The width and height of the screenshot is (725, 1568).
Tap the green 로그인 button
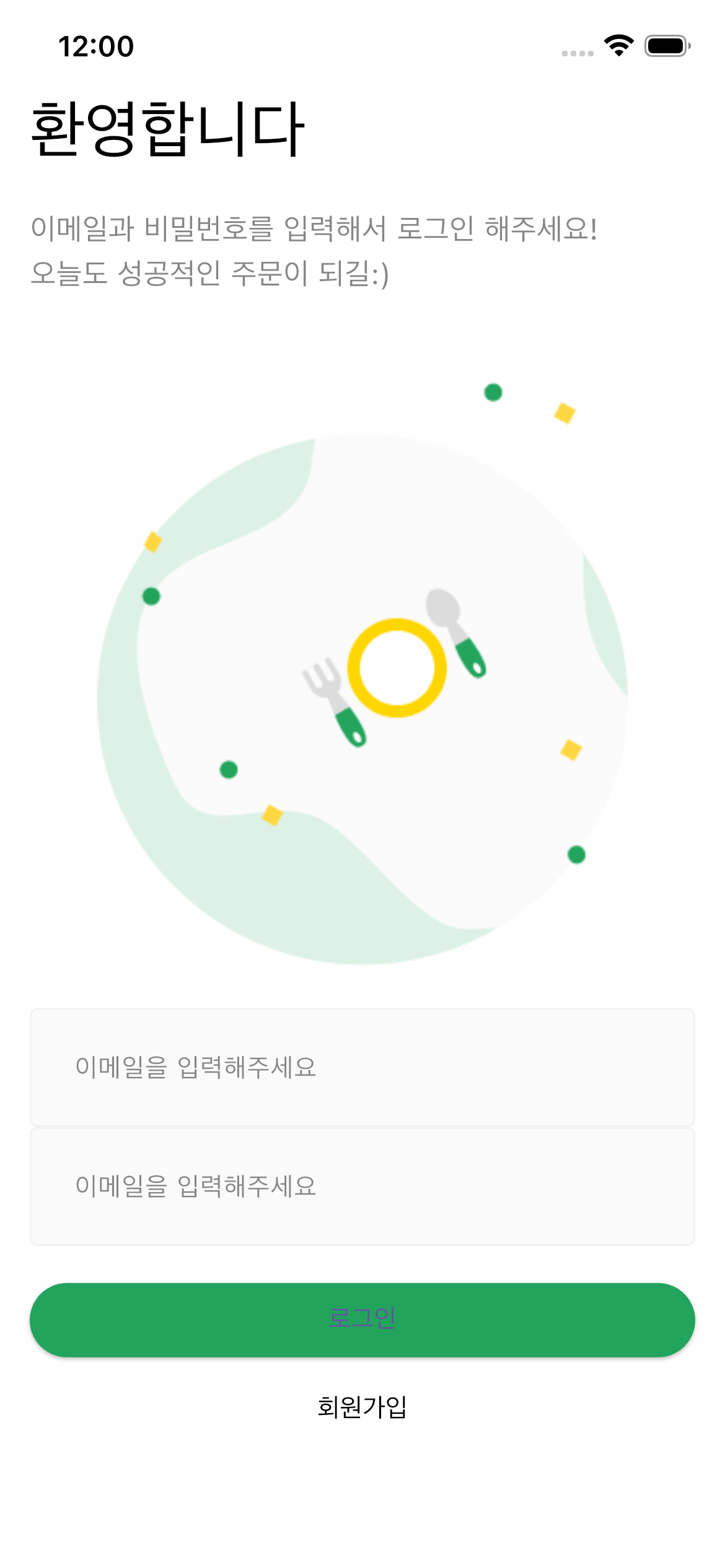[362, 1320]
